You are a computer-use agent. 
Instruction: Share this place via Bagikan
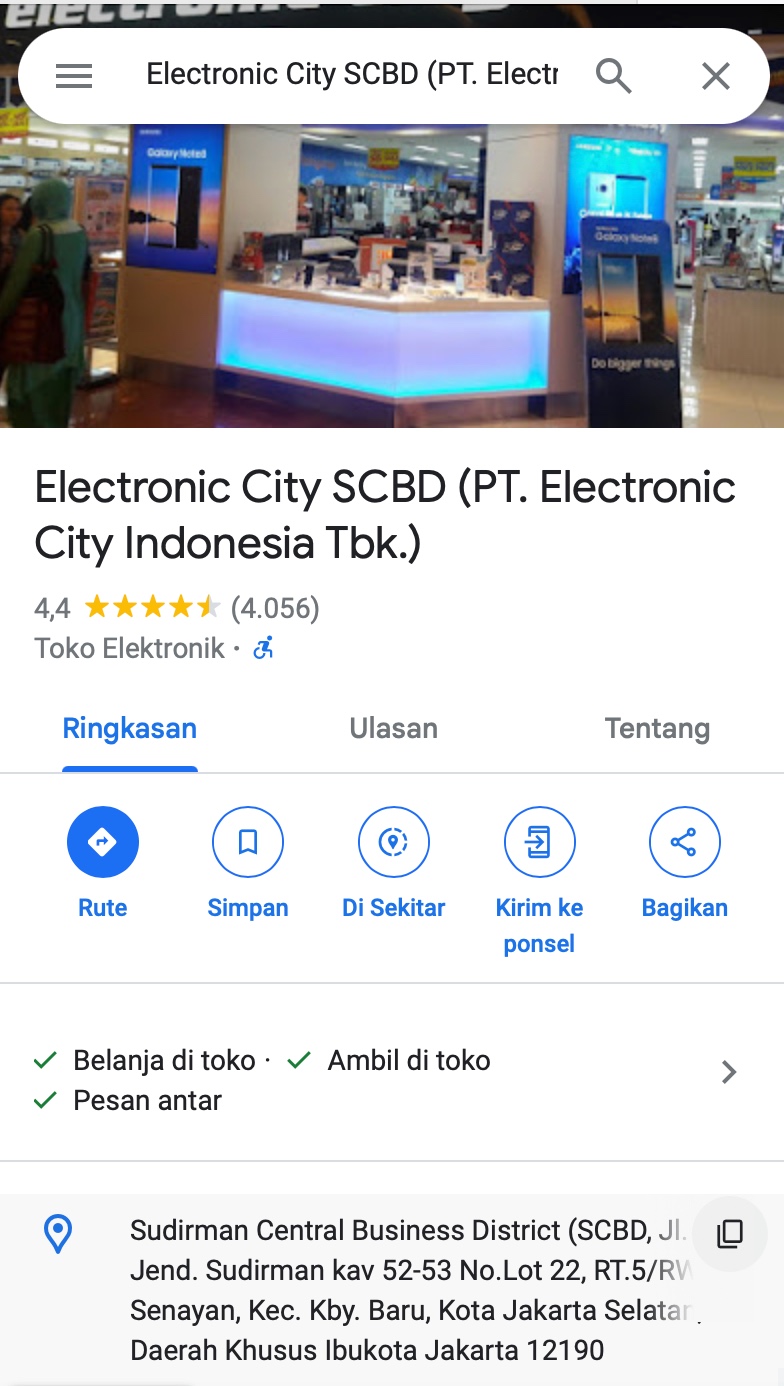pos(685,843)
